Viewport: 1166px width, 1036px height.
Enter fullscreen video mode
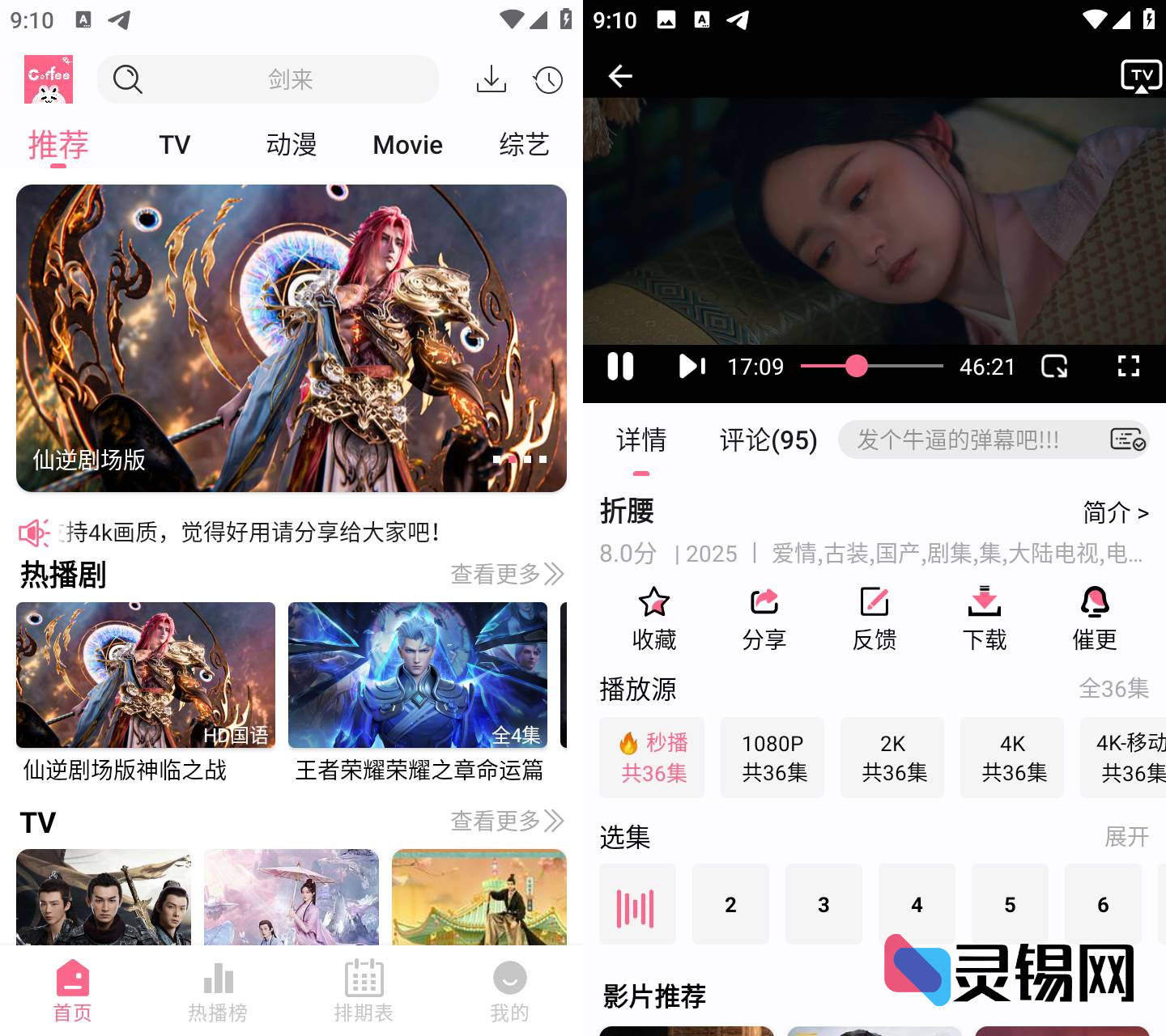[1128, 367]
